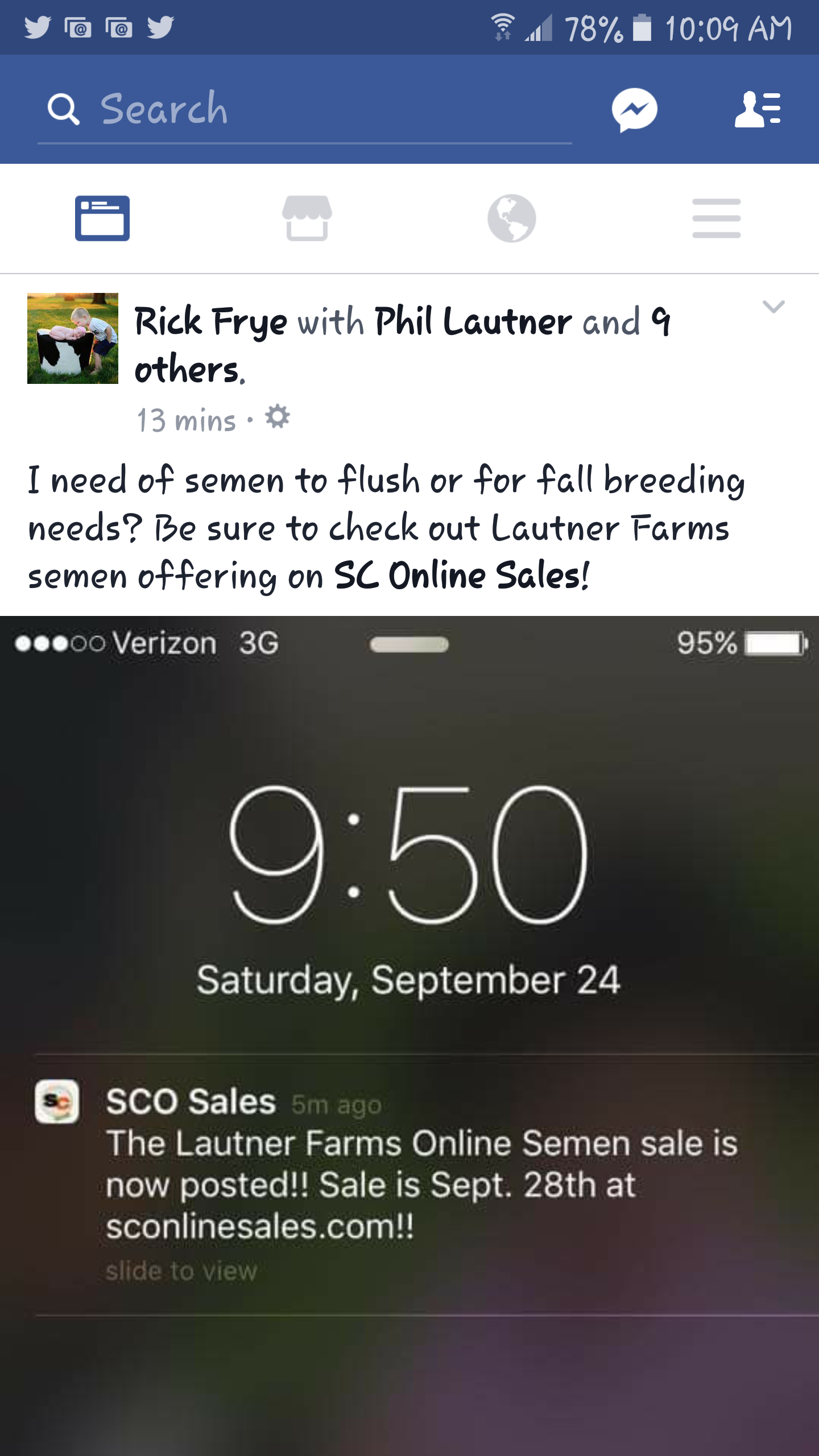View the 9 others tagged
The height and width of the screenshot is (1456, 819).
(x=403, y=345)
